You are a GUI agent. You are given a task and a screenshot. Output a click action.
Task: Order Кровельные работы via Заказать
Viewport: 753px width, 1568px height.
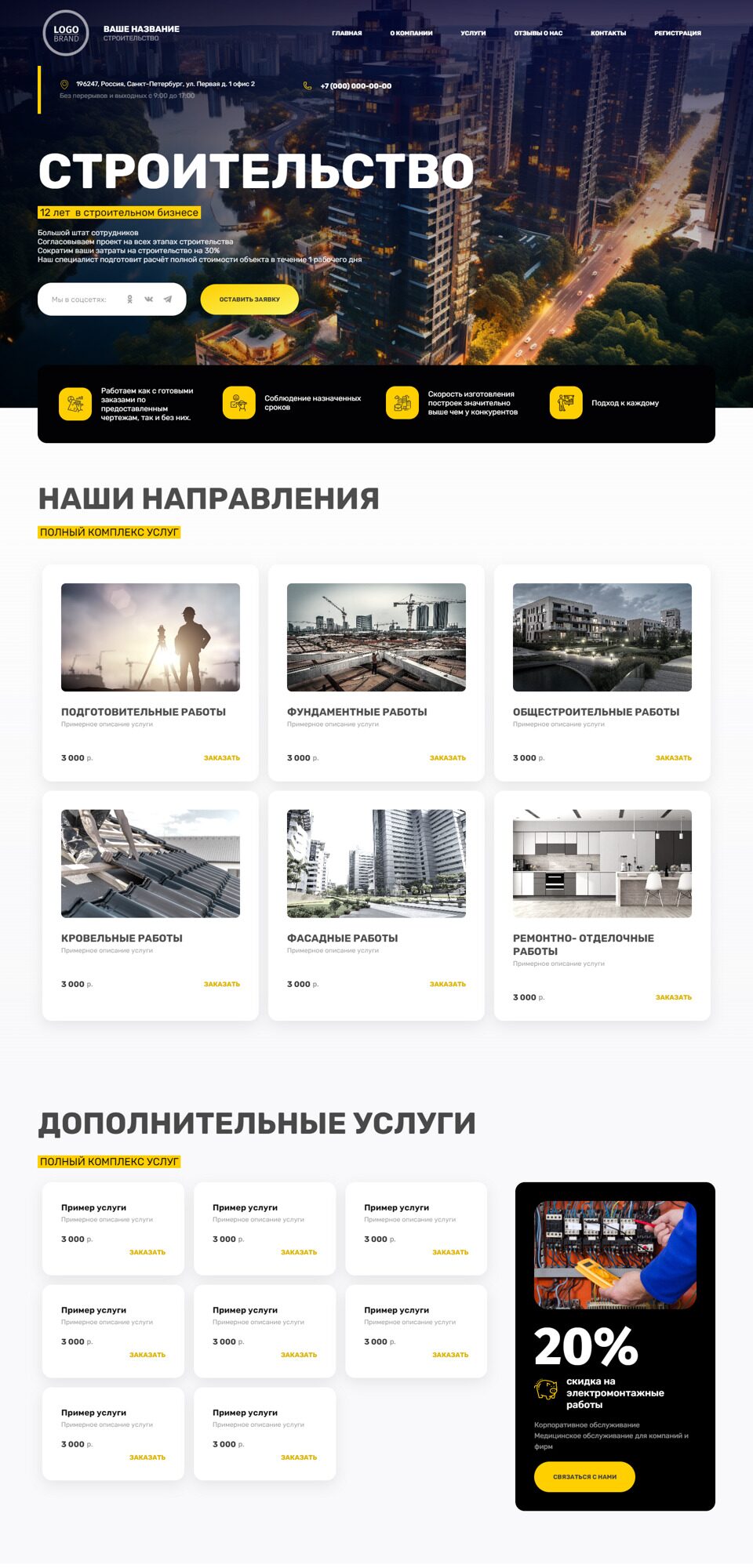[222, 984]
